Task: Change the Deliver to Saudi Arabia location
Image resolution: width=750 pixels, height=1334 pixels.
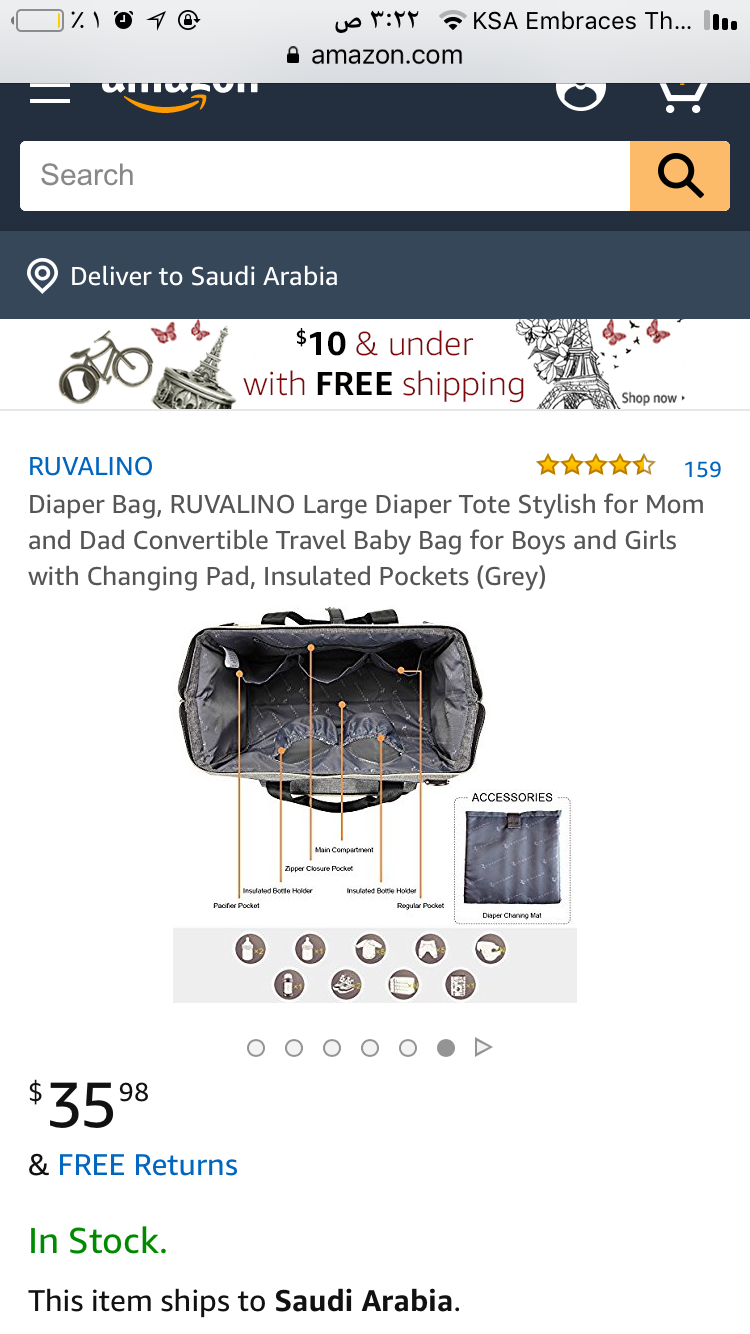Action: pyautogui.click(x=204, y=276)
